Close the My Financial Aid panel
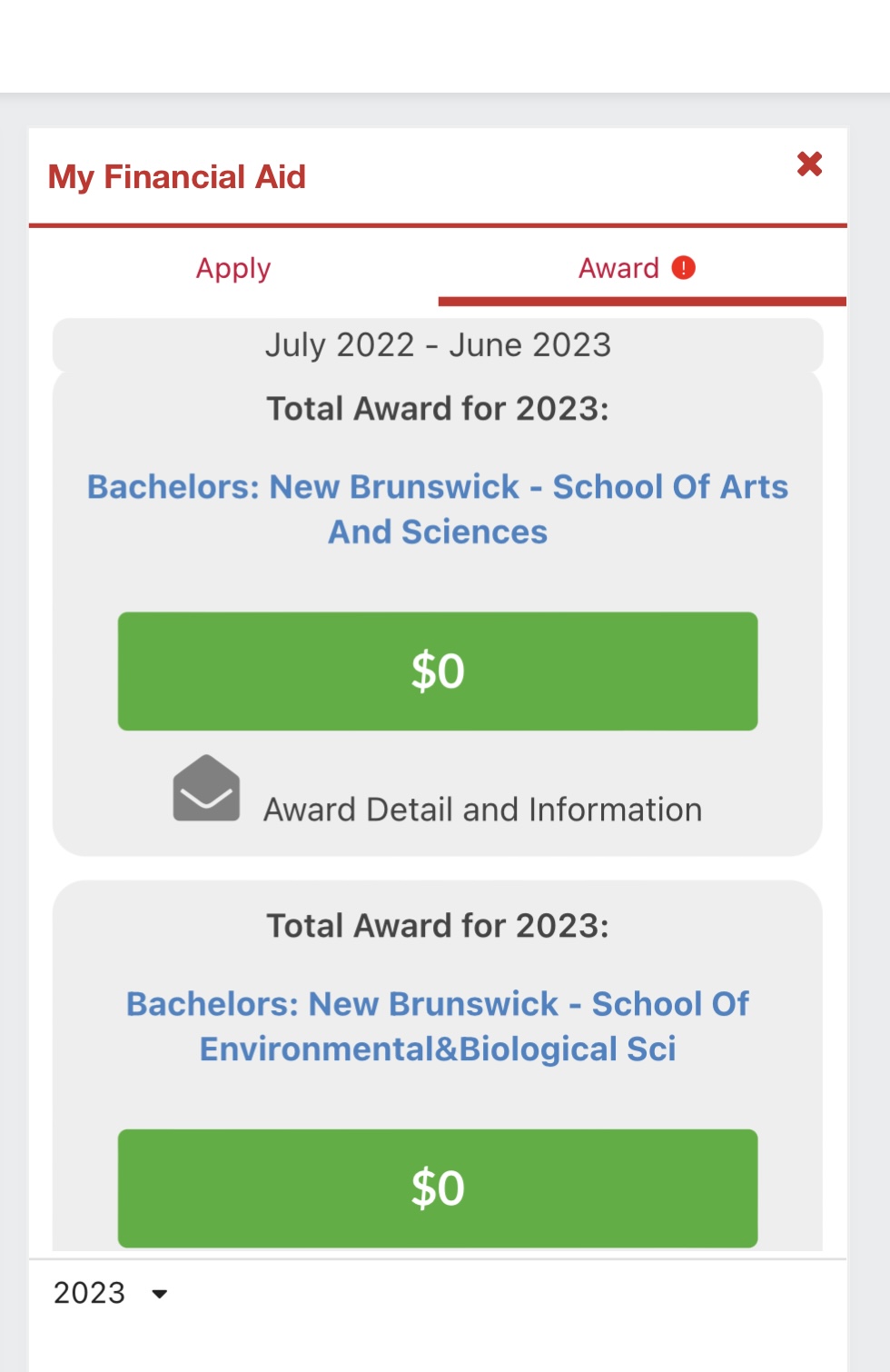The image size is (890, 1372). coord(809,164)
